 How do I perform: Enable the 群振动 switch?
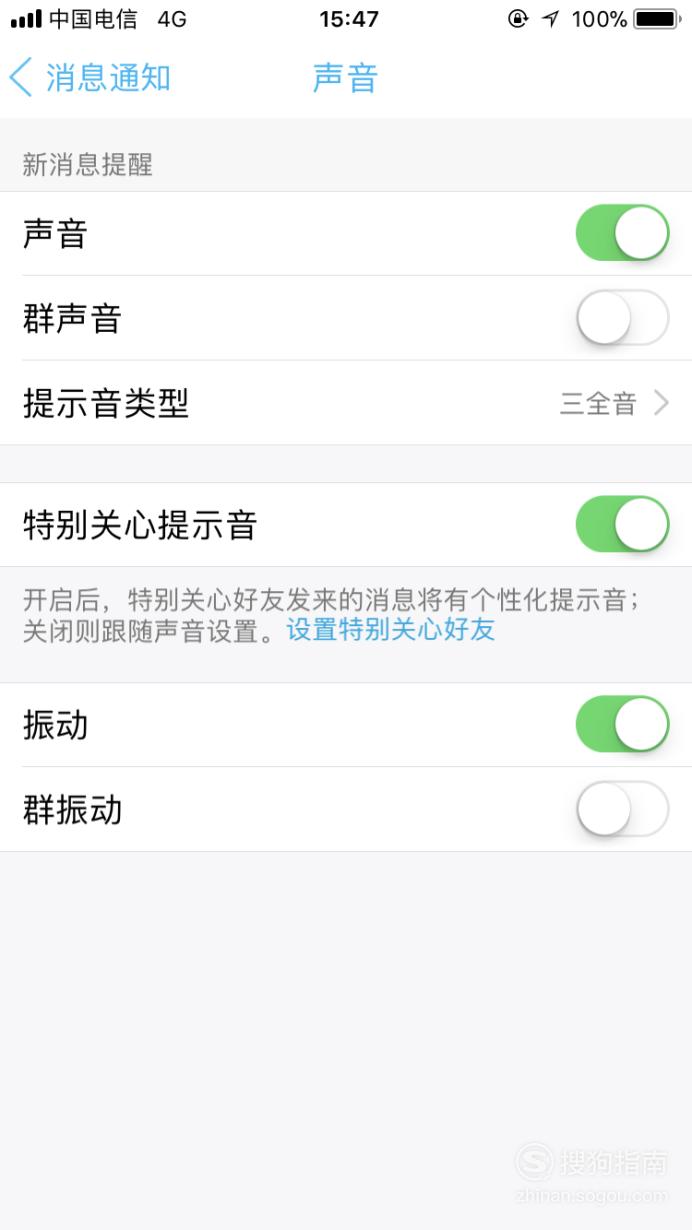[x=622, y=809]
